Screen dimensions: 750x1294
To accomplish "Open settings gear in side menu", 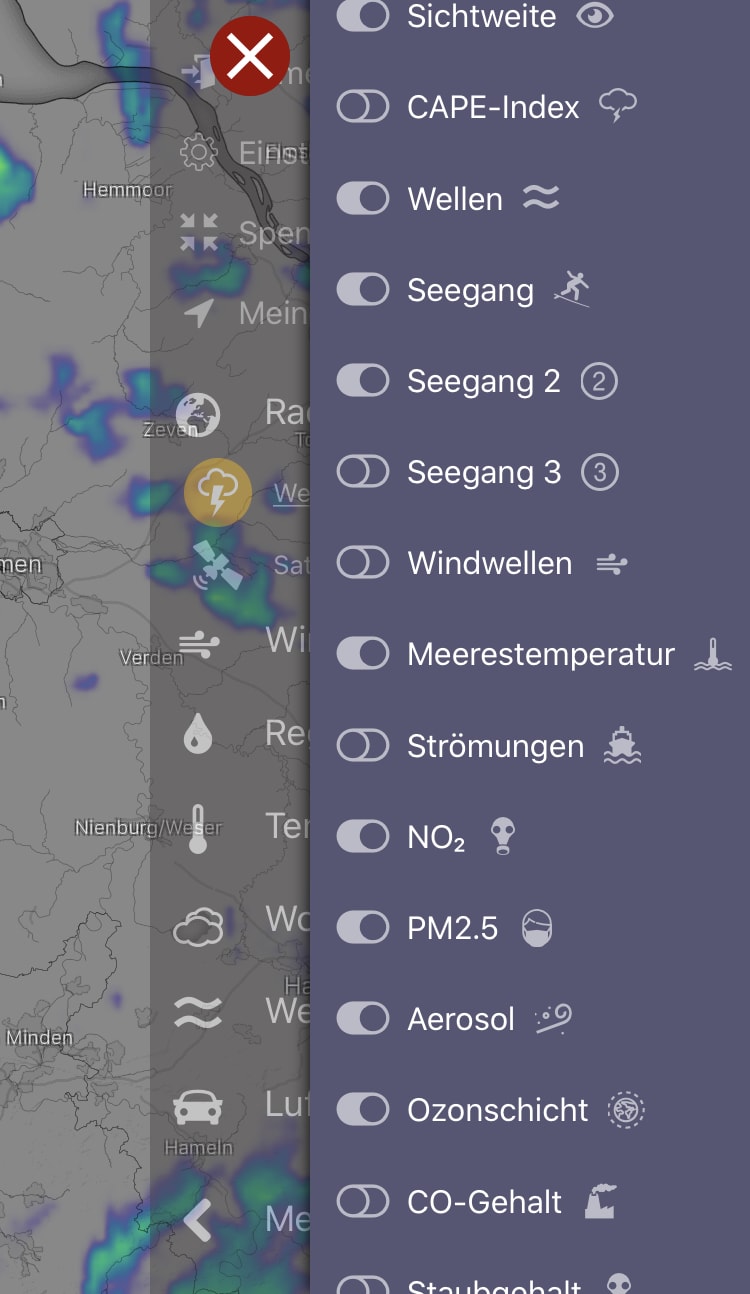I will point(198,153).
